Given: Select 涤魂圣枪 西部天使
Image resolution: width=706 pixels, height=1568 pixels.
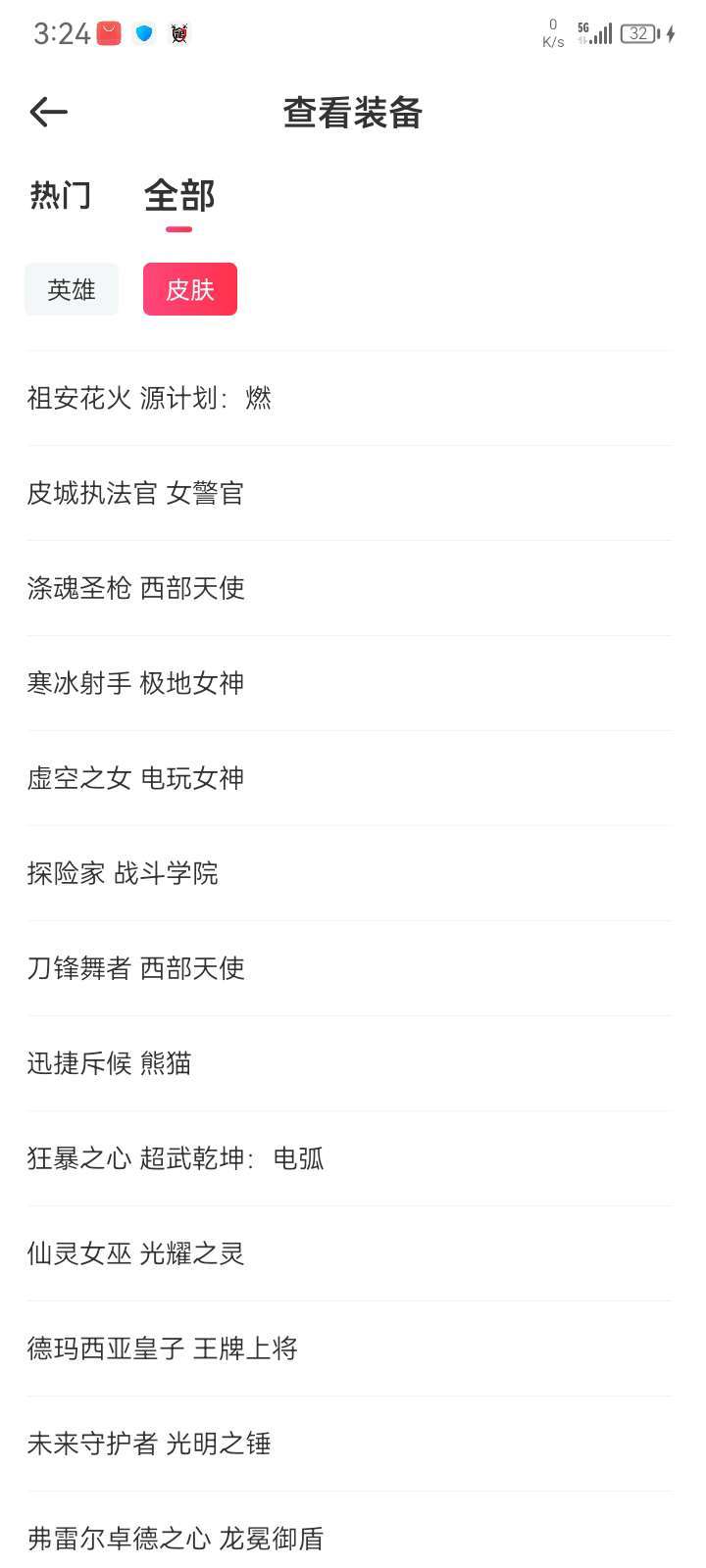Looking at the screenshot, I should [x=349, y=588].
